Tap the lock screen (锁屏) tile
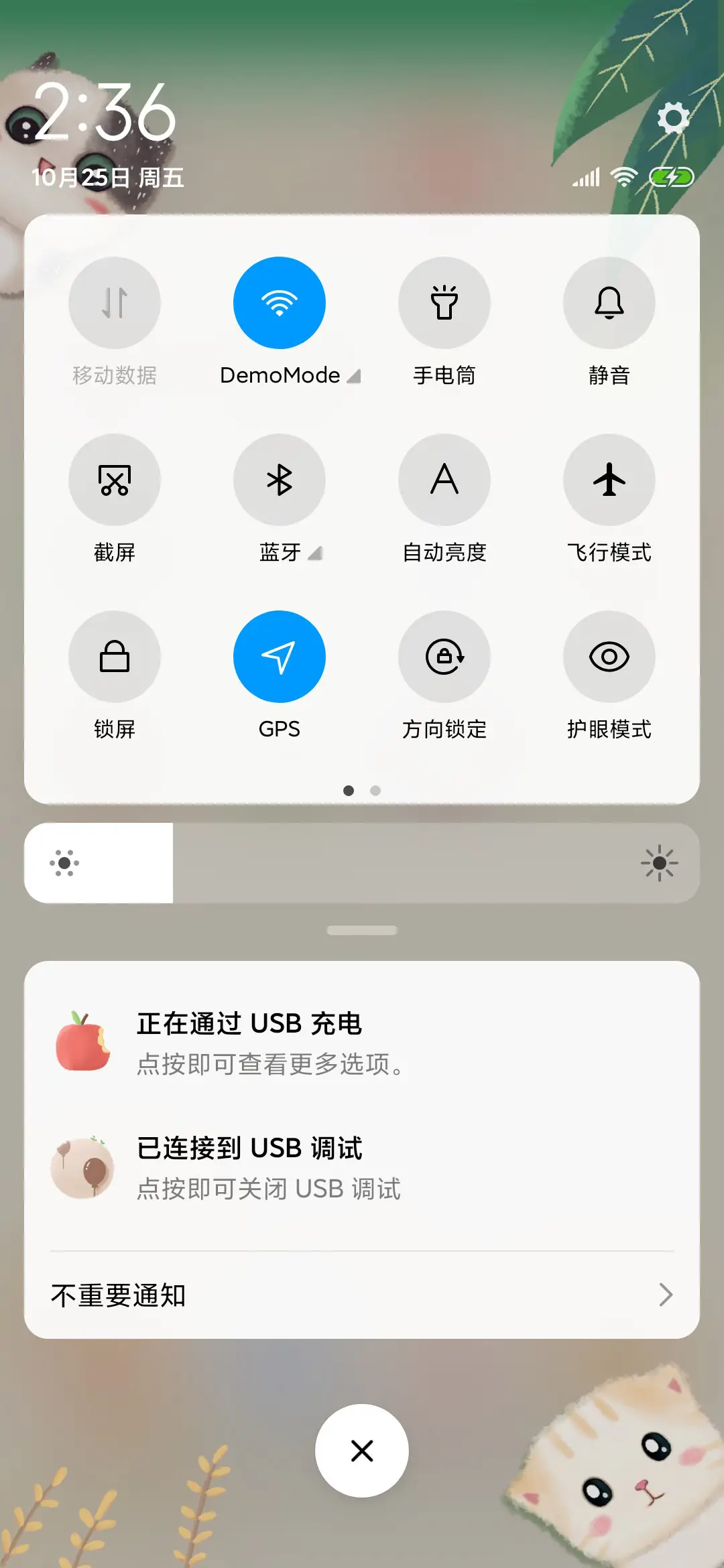 point(115,657)
